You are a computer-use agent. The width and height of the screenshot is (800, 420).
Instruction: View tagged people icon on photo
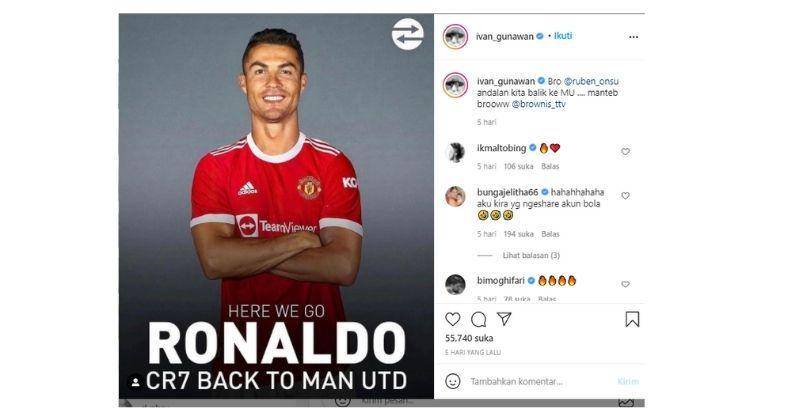coord(135,381)
